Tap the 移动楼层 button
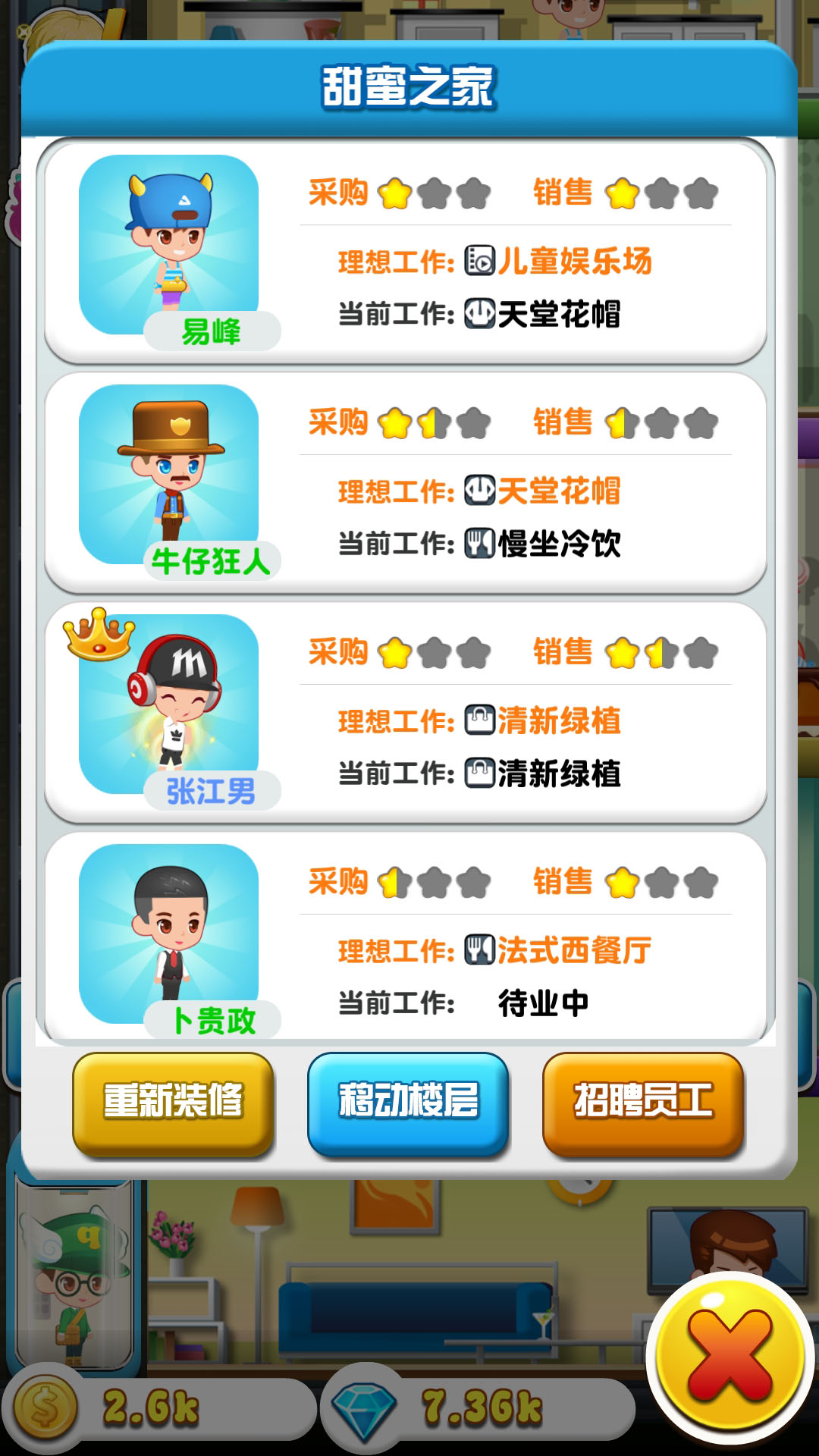 click(x=408, y=1102)
